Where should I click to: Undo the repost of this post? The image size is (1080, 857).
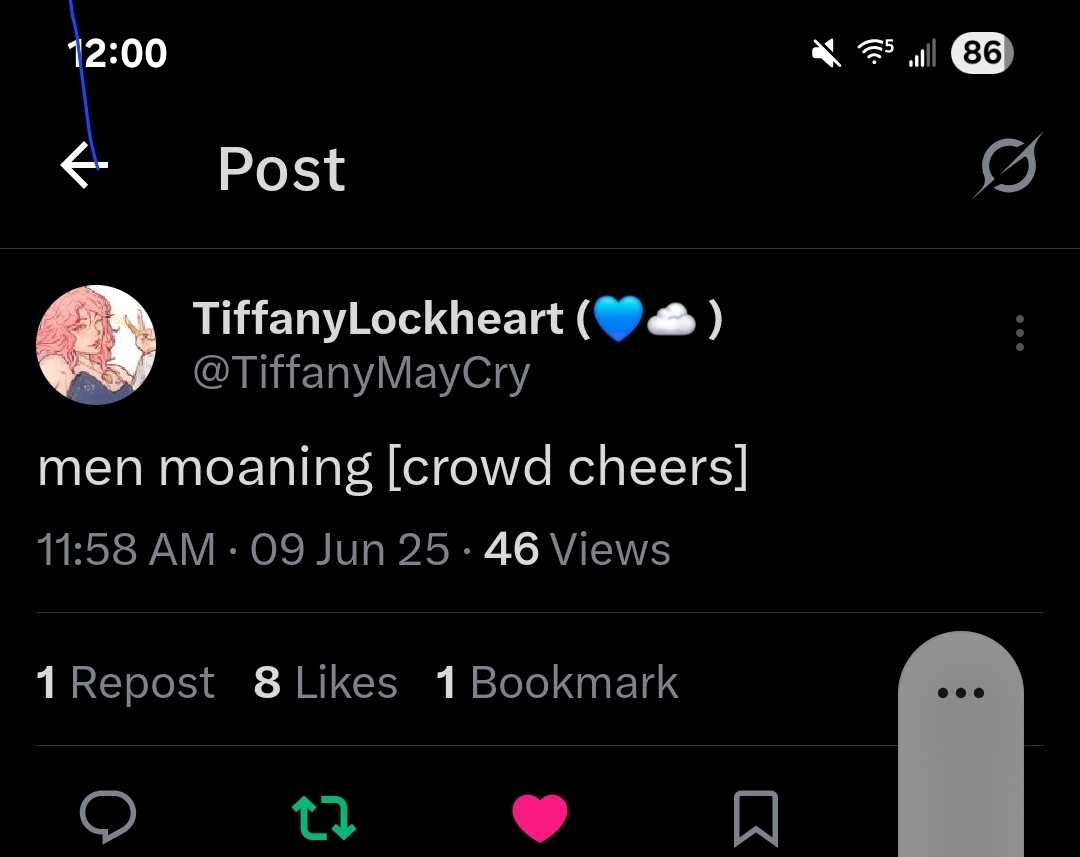tap(324, 817)
